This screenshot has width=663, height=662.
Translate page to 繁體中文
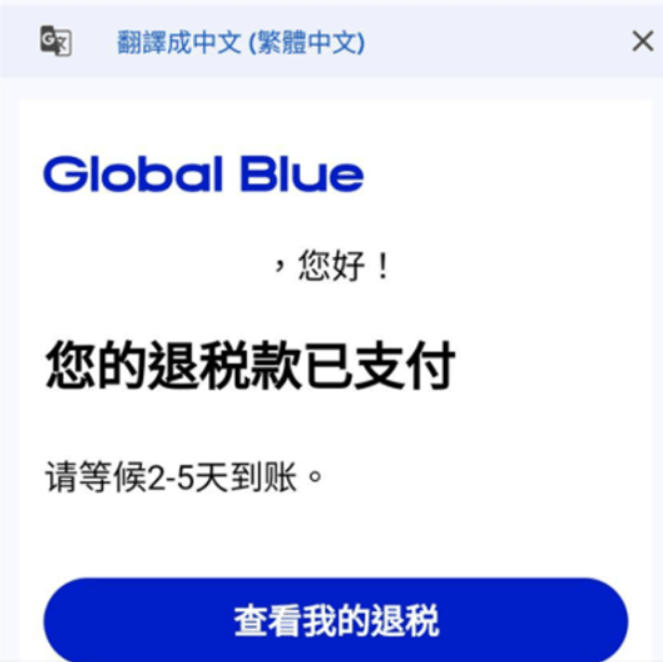[x=240, y=42]
